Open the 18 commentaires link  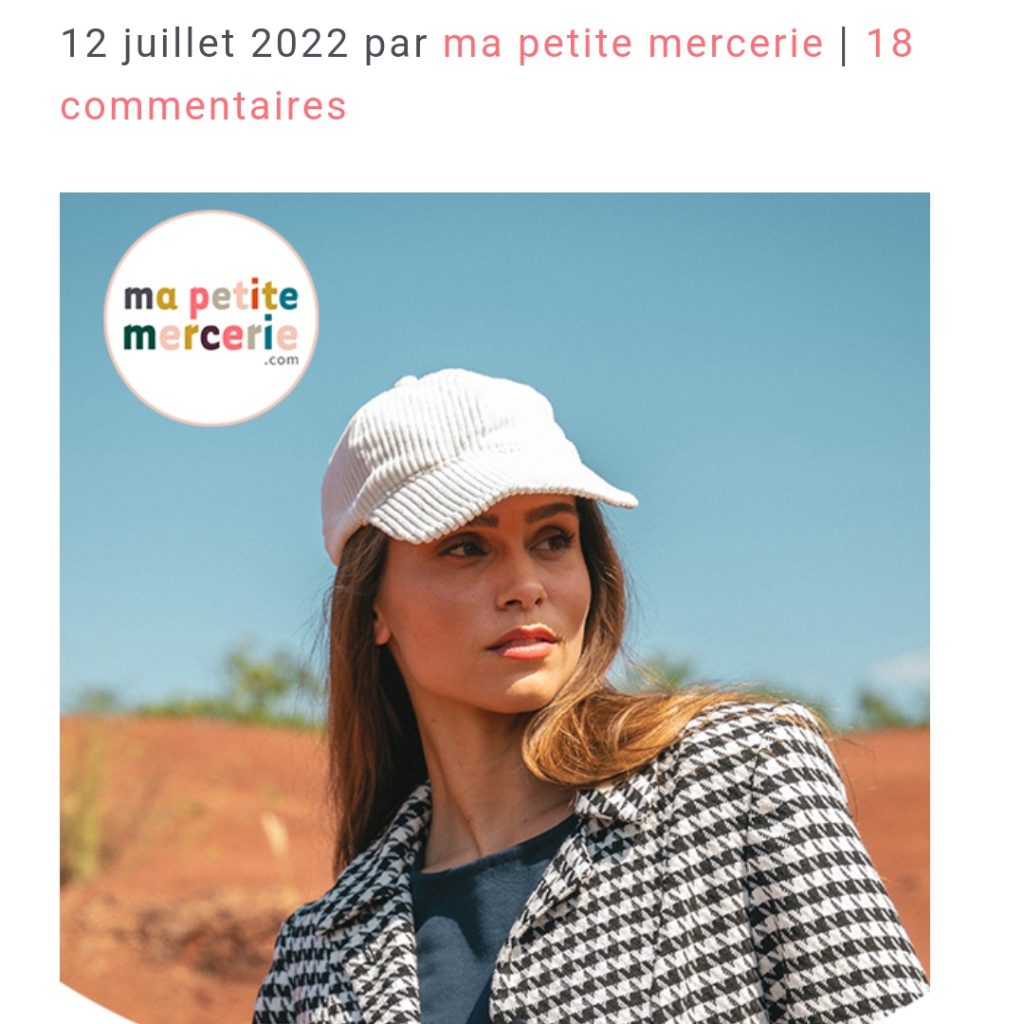[x=203, y=106]
